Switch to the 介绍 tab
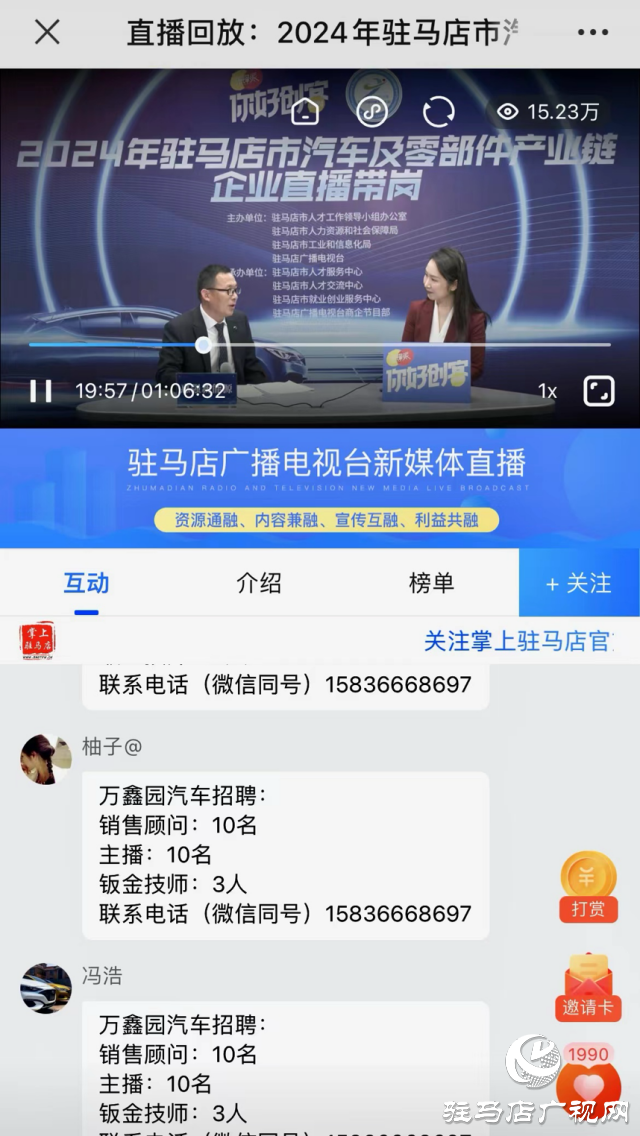The width and height of the screenshot is (640, 1136). pos(259,583)
